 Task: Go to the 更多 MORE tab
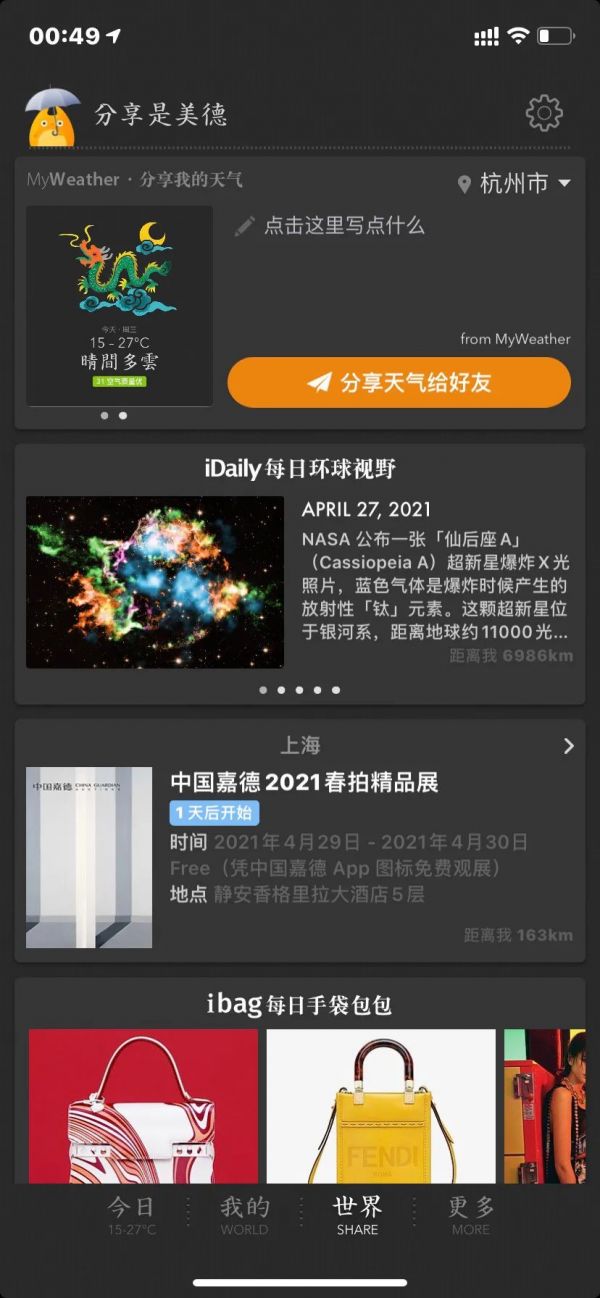pos(471,1214)
